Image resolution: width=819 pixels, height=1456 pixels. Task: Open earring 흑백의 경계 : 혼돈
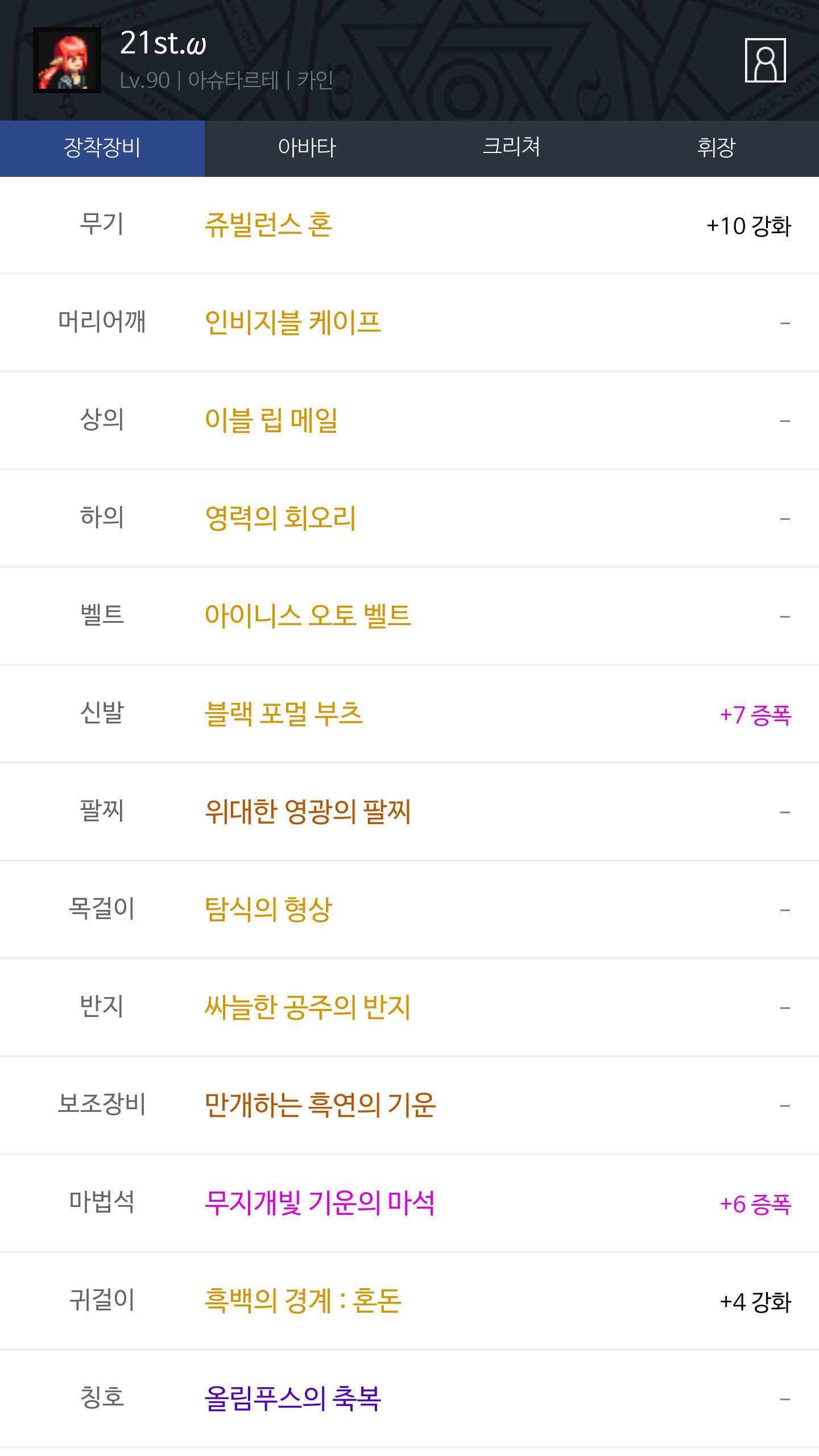303,1301
